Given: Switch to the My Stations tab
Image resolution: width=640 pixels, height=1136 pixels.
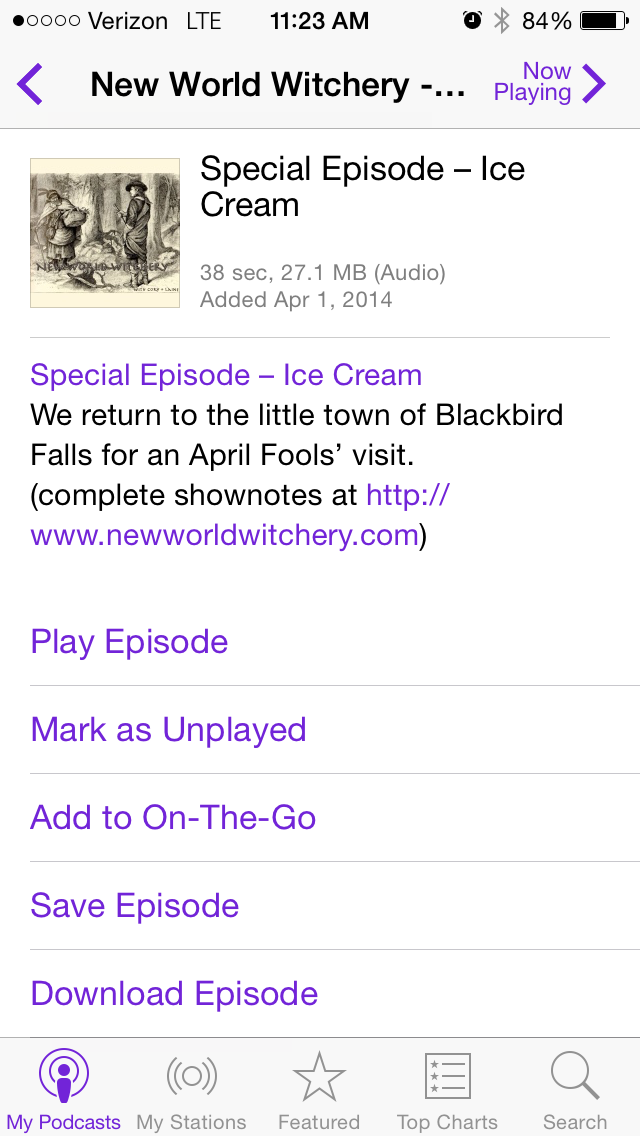Looking at the screenshot, I should (x=191, y=1089).
